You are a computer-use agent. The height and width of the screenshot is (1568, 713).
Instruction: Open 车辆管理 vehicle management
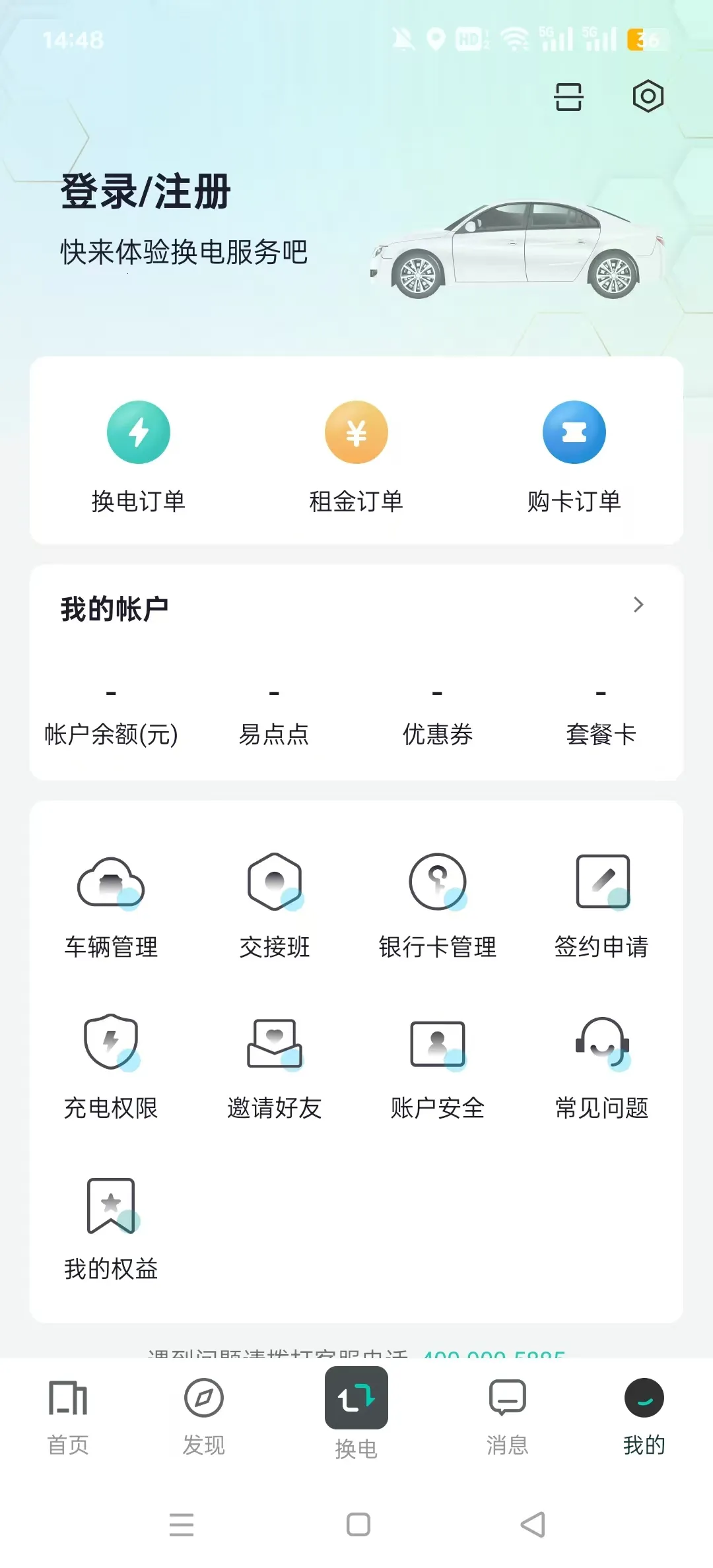[x=110, y=904]
